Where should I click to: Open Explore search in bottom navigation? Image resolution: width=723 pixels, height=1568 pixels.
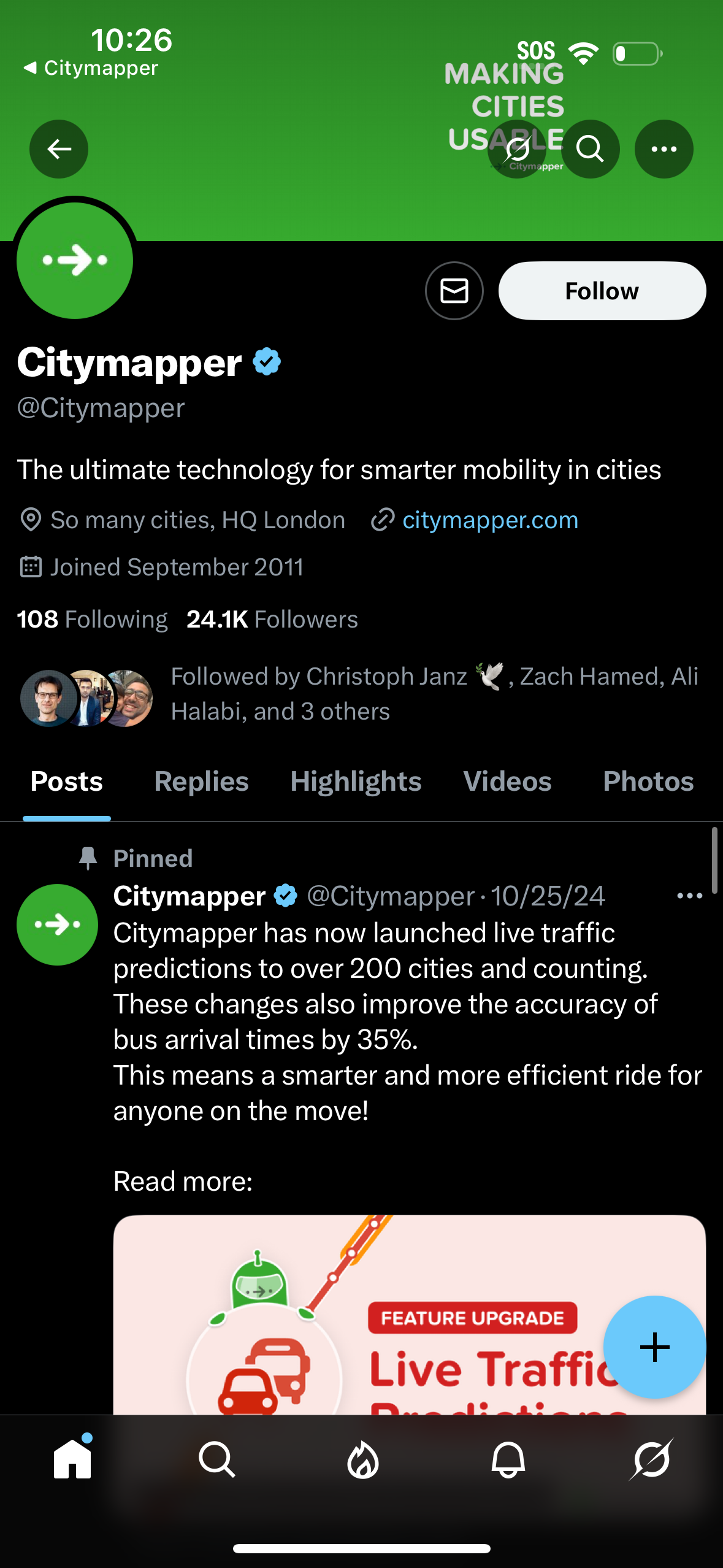point(217,1459)
